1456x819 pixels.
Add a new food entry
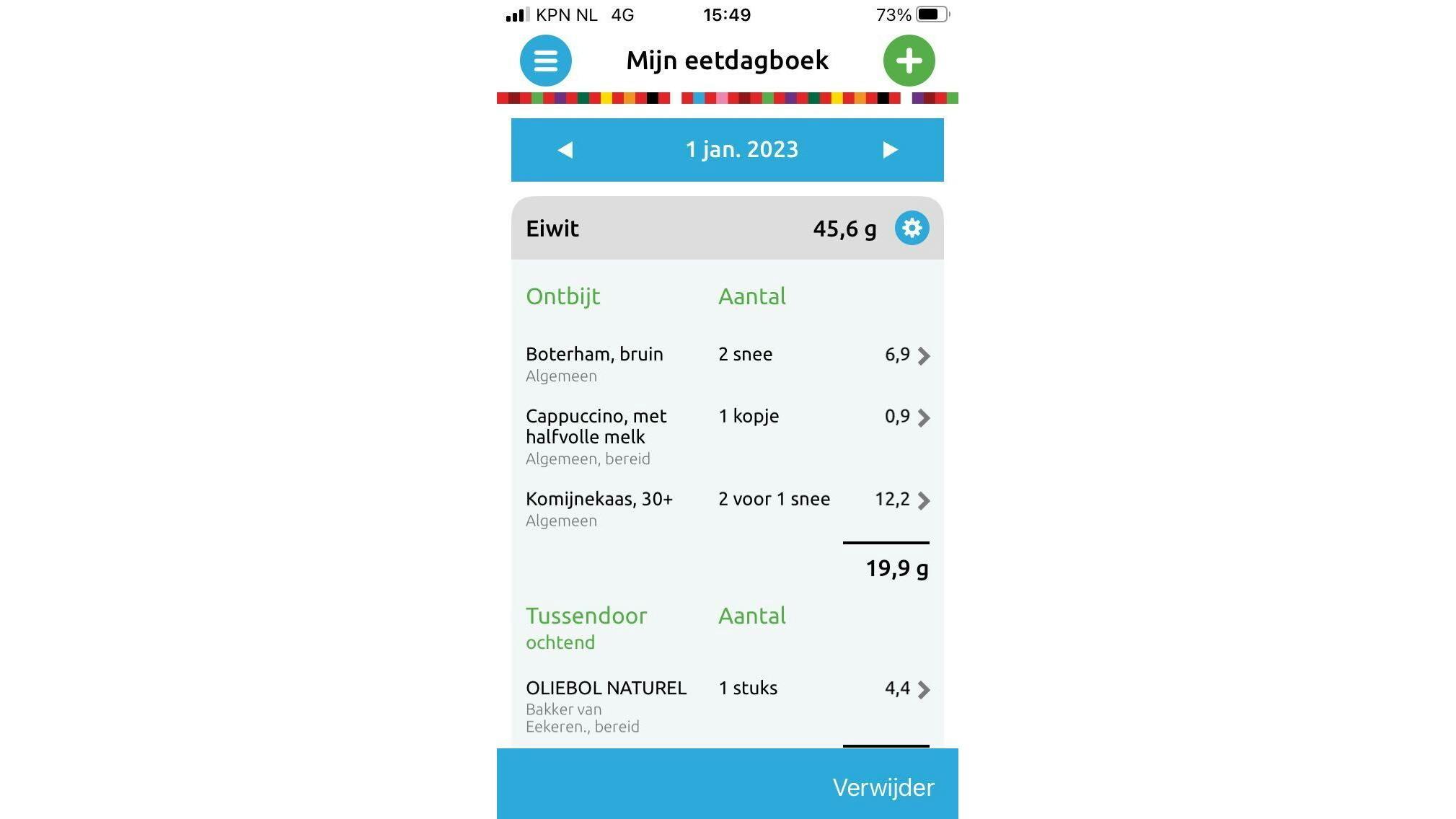tap(909, 61)
